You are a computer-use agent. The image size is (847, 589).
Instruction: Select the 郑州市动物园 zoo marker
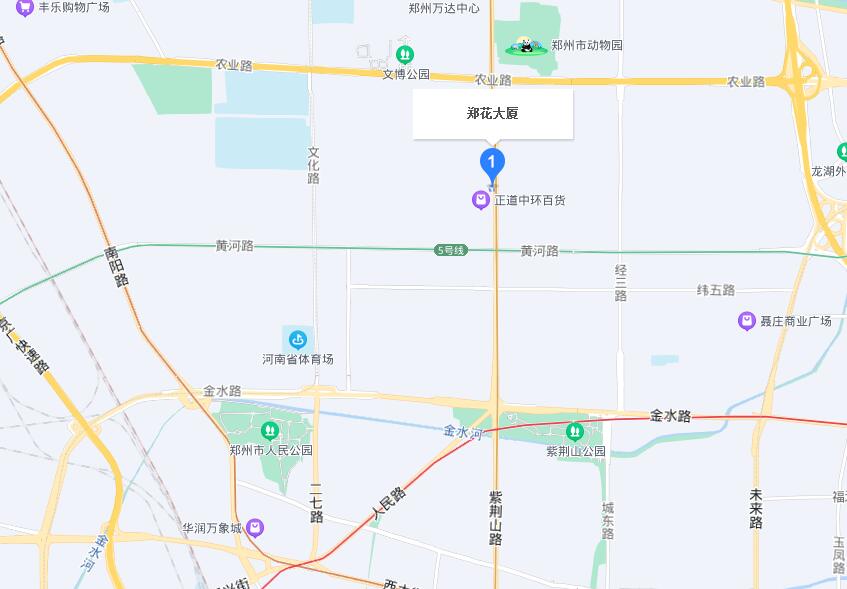[x=524, y=44]
